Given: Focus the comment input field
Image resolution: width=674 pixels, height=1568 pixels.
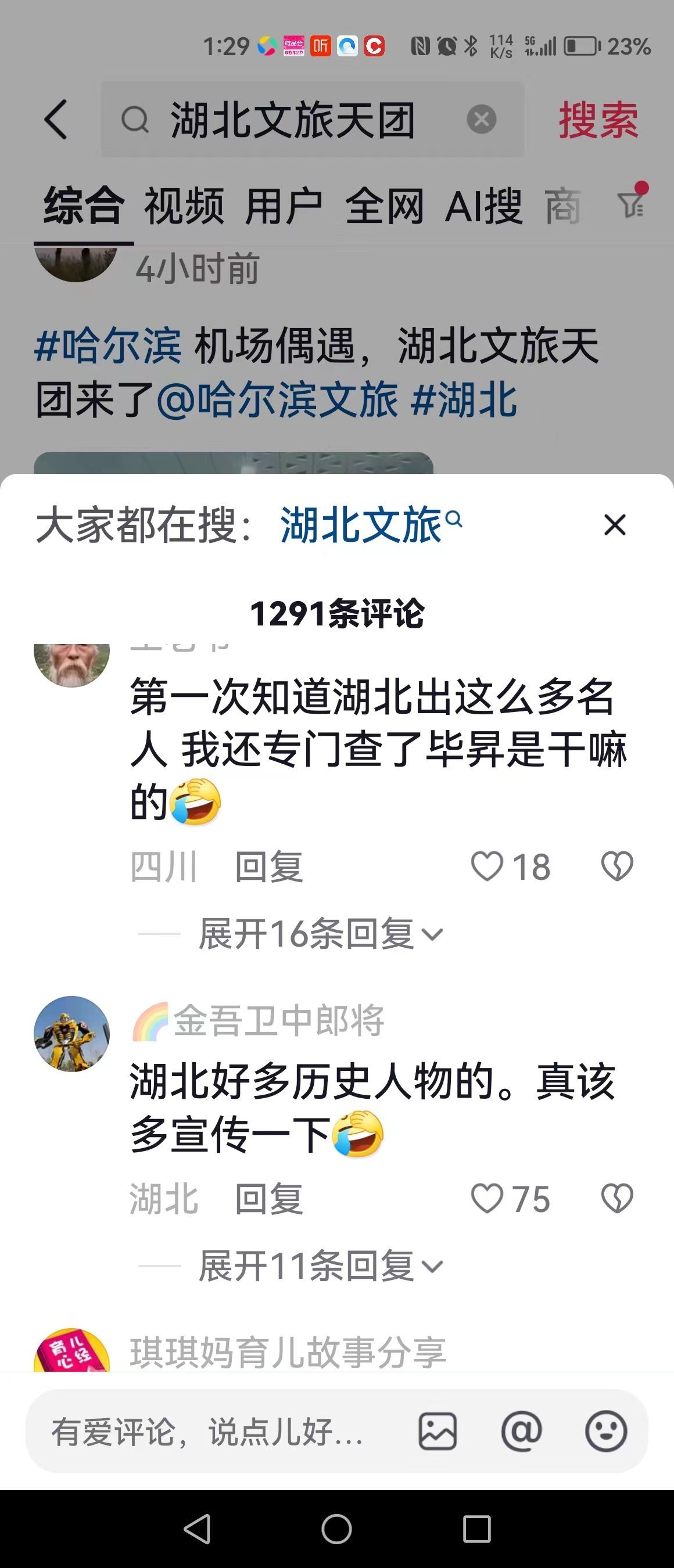Looking at the screenshot, I should (207, 1432).
